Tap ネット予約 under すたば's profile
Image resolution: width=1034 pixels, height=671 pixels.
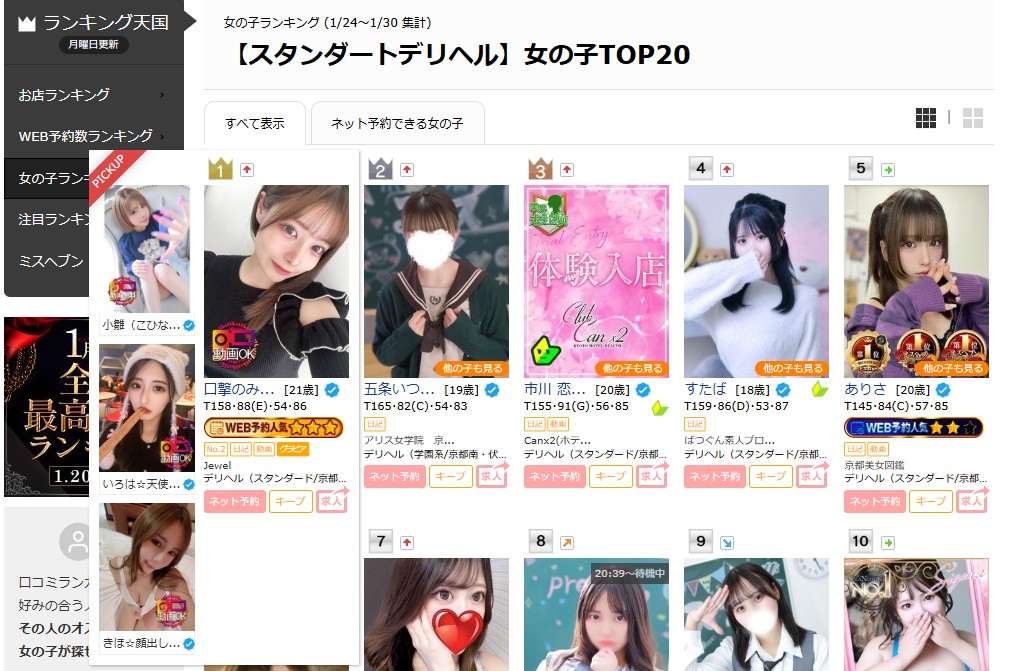pos(714,476)
